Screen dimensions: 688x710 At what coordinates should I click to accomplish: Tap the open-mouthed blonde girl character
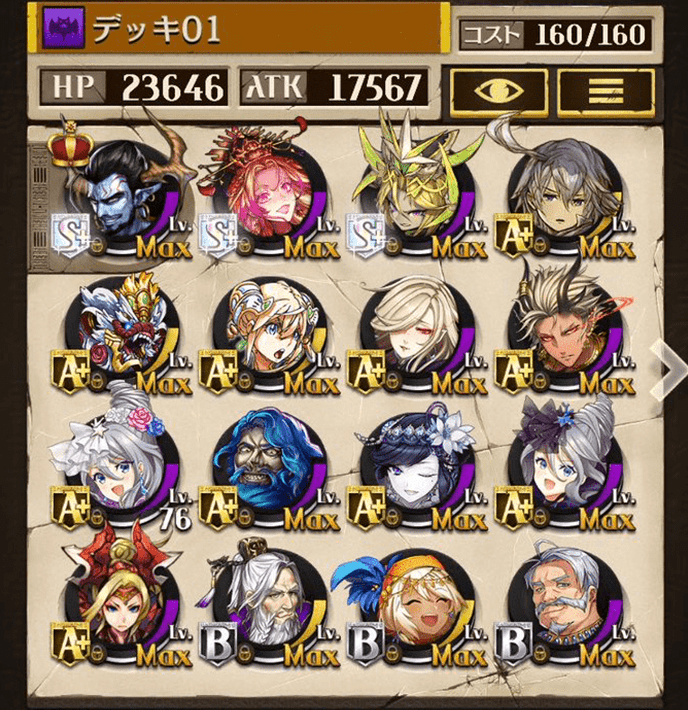coord(263,335)
